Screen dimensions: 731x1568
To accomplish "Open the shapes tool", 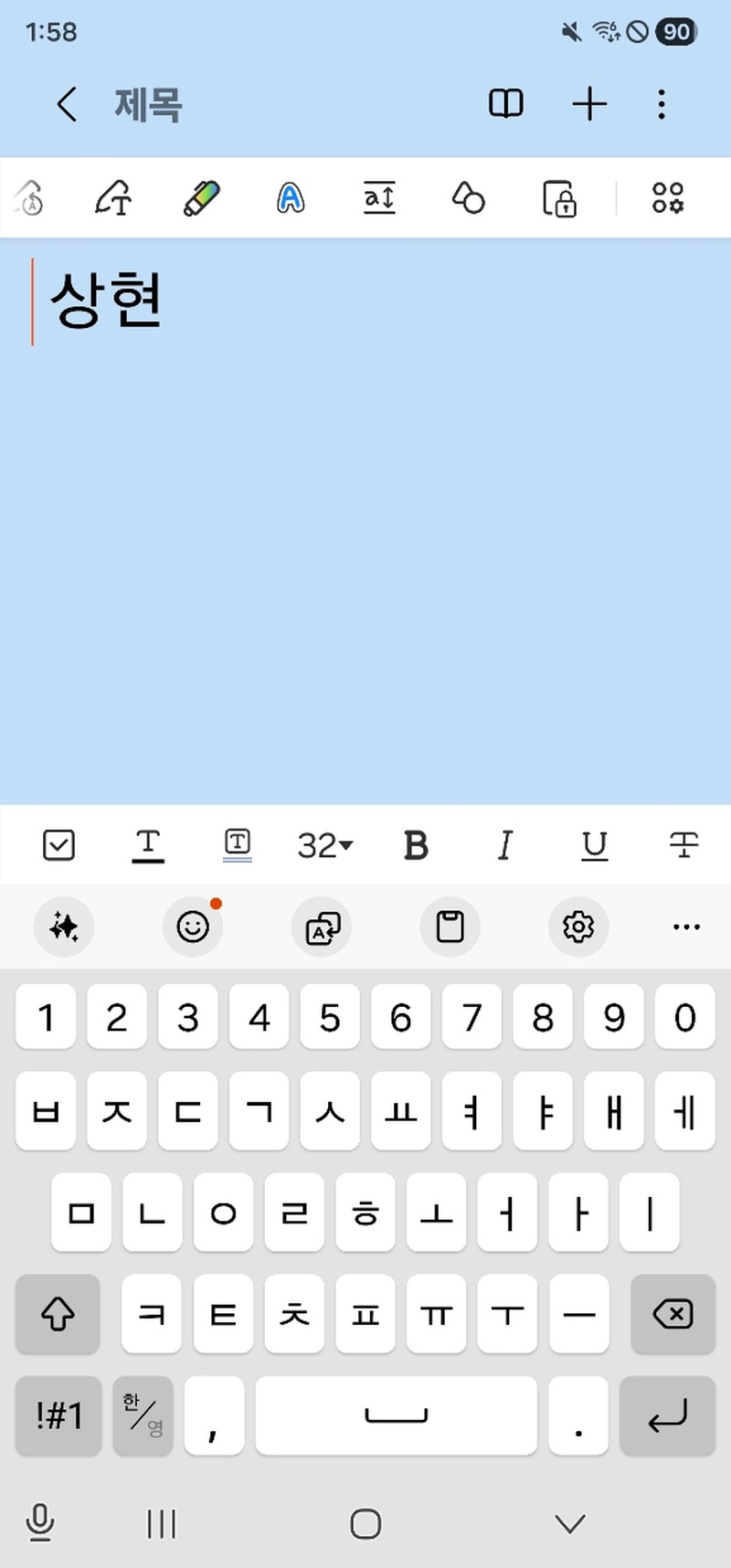I will 469,197.
